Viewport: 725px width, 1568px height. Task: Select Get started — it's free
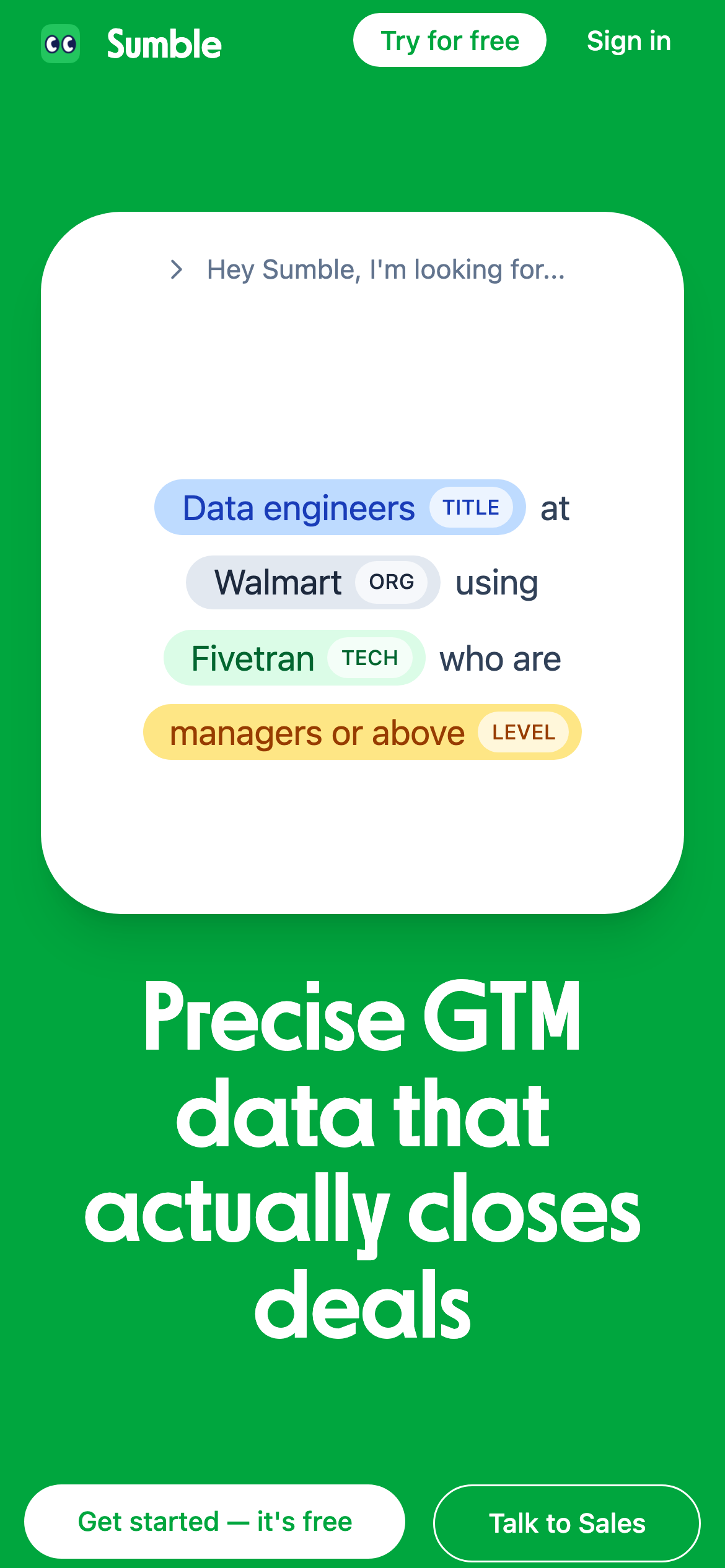click(x=214, y=1521)
